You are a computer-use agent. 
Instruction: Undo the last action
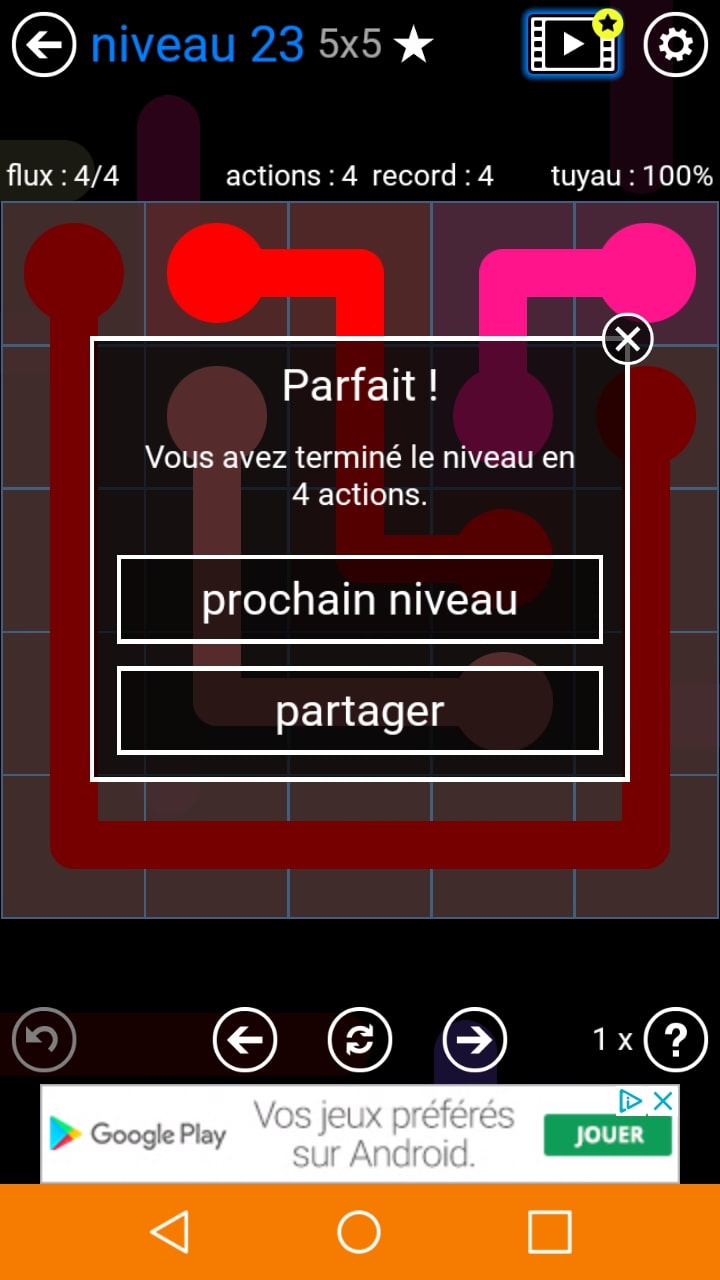click(44, 1040)
